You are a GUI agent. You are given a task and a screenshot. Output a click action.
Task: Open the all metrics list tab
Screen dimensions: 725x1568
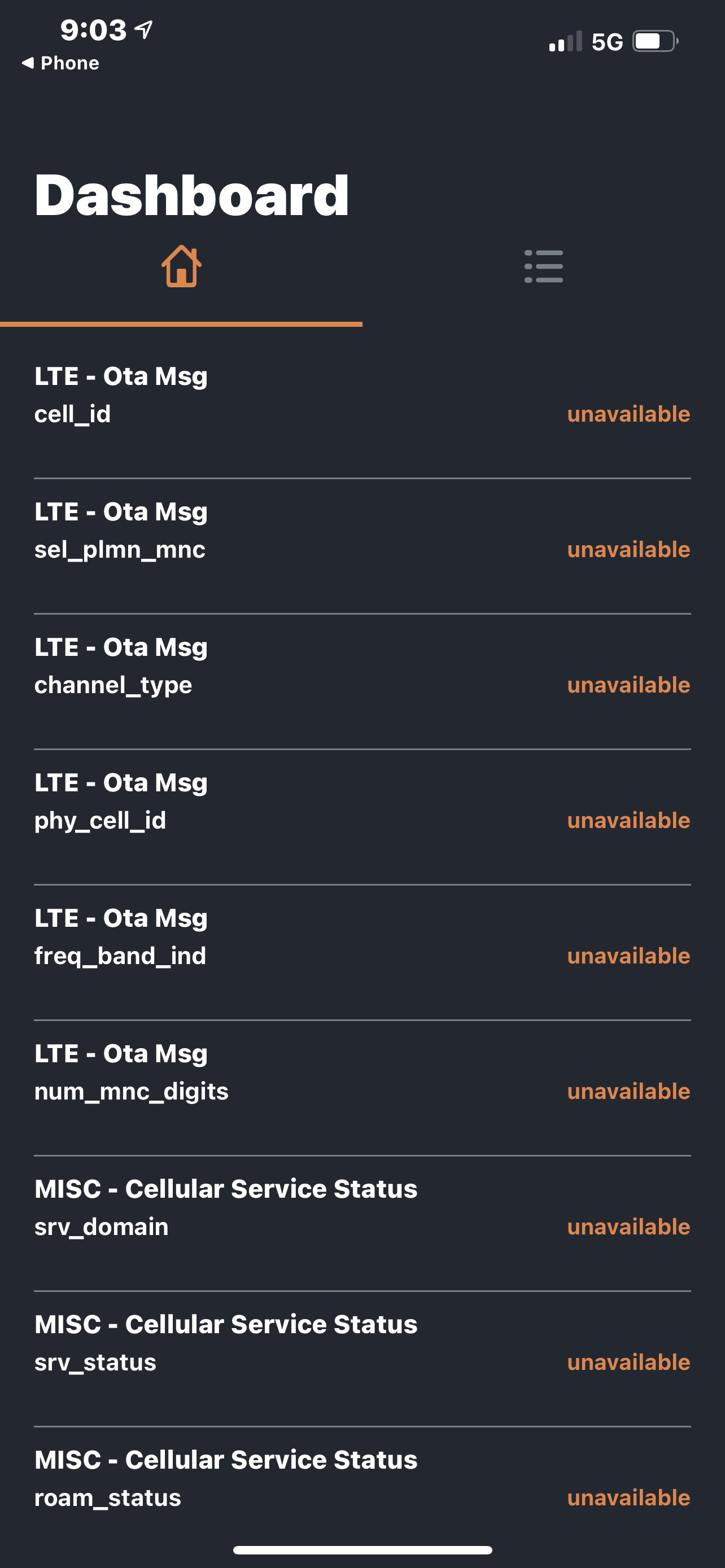coord(543,266)
